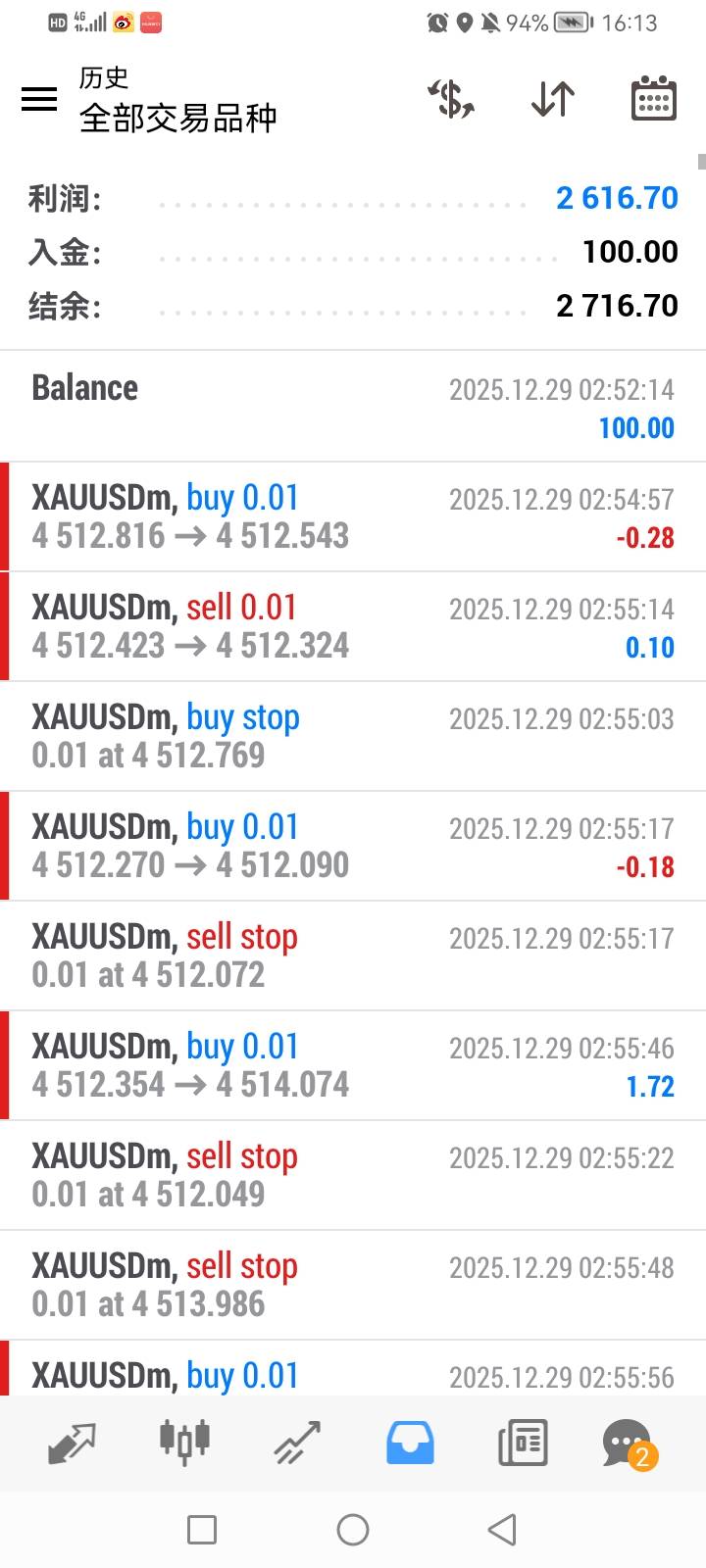The width and height of the screenshot is (706, 1568).
Task: Expand the buy 0.01 trade with -0.28 loss
Action: 353,516
